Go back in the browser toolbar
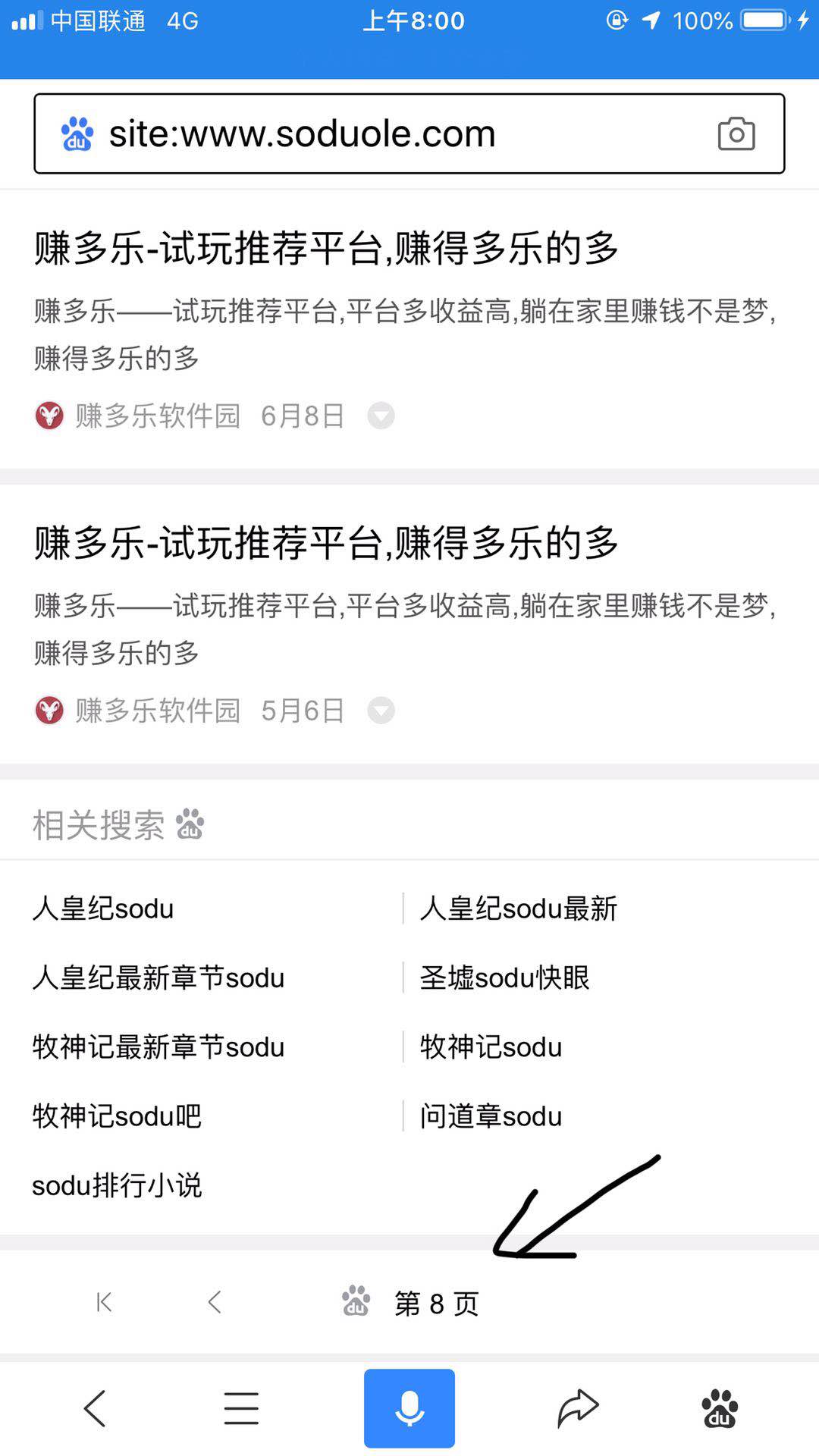Viewport: 819px width, 1456px height. coord(95,1409)
